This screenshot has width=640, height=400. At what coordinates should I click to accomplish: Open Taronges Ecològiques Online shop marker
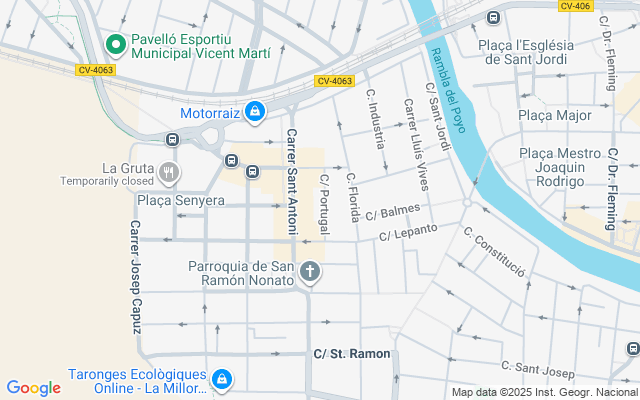click(222, 381)
